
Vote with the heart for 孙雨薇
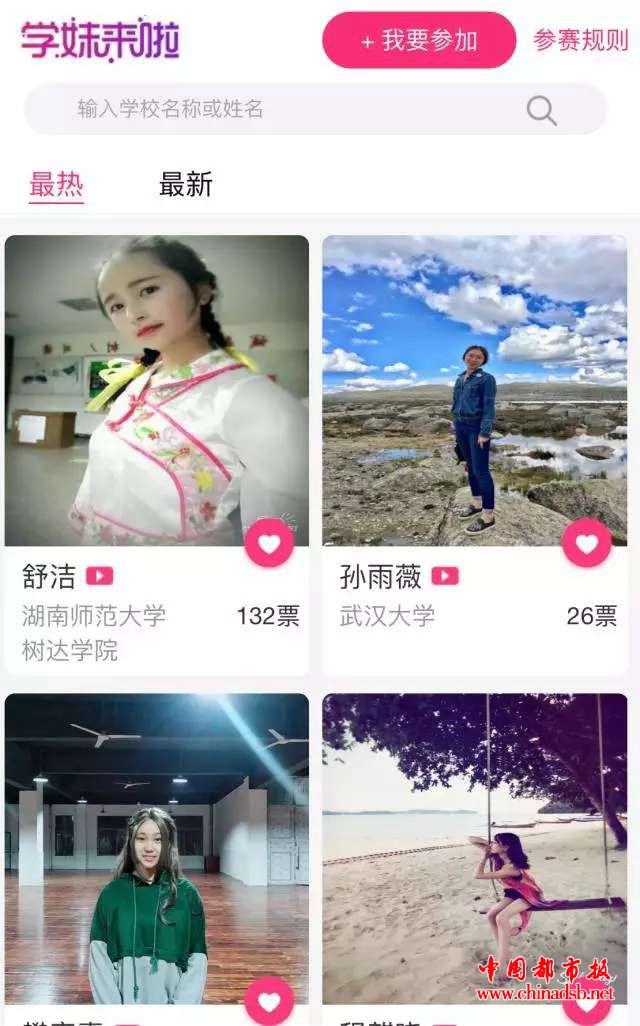586,543
